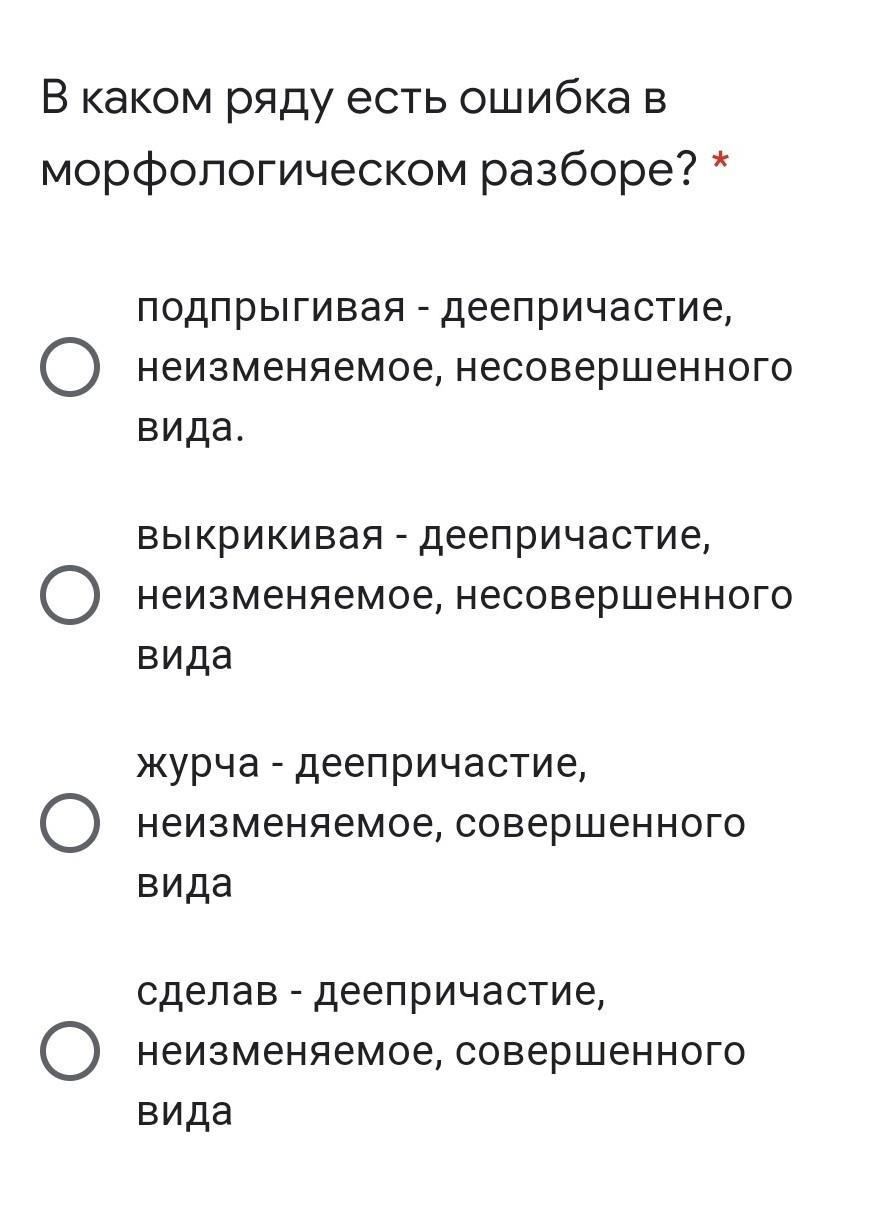Image resolution: width=869 pixels, height=1226 pixels.
Task: Select the option starting with 'подпрыгивая'
Action: 69,367
